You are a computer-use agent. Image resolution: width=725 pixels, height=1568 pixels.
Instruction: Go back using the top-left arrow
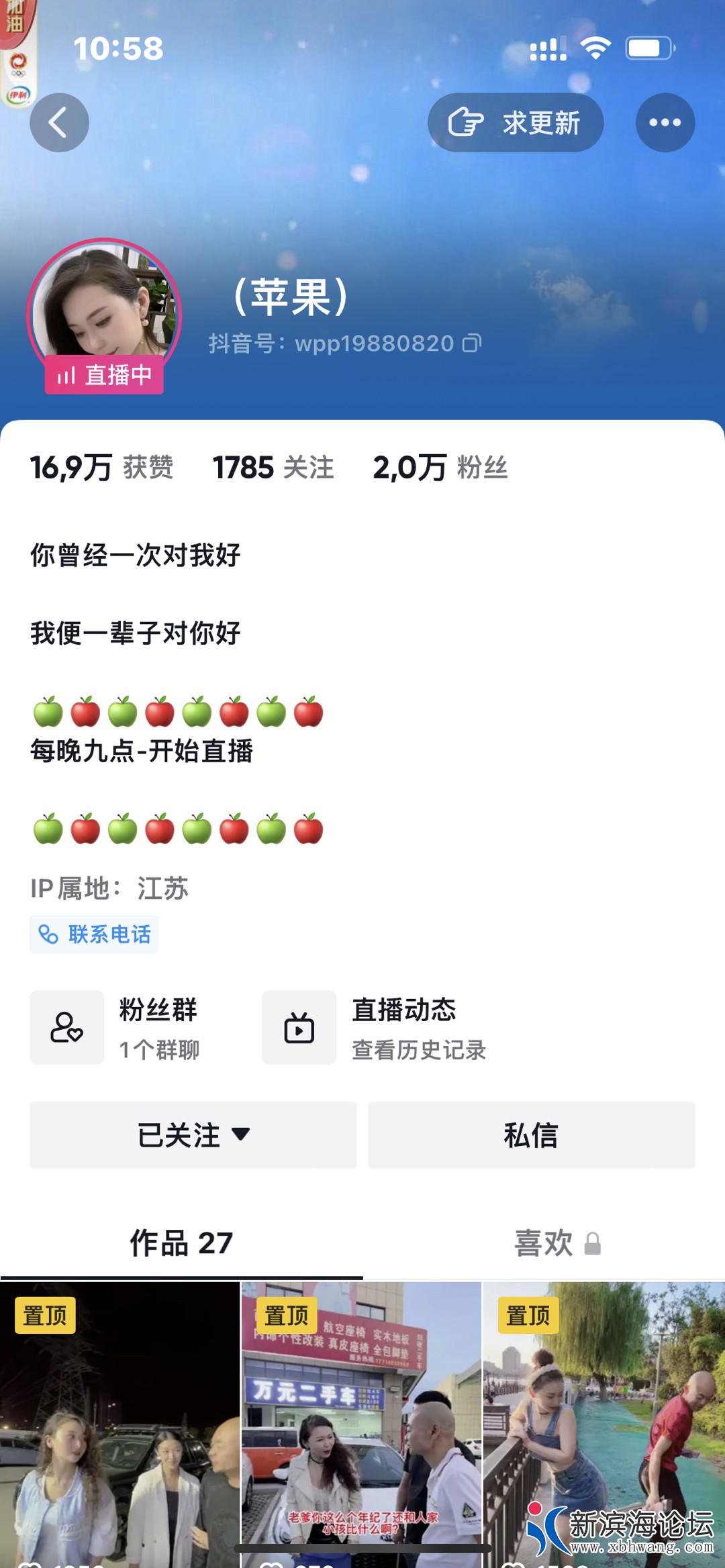pyautogui.click(x=59, y=123)
